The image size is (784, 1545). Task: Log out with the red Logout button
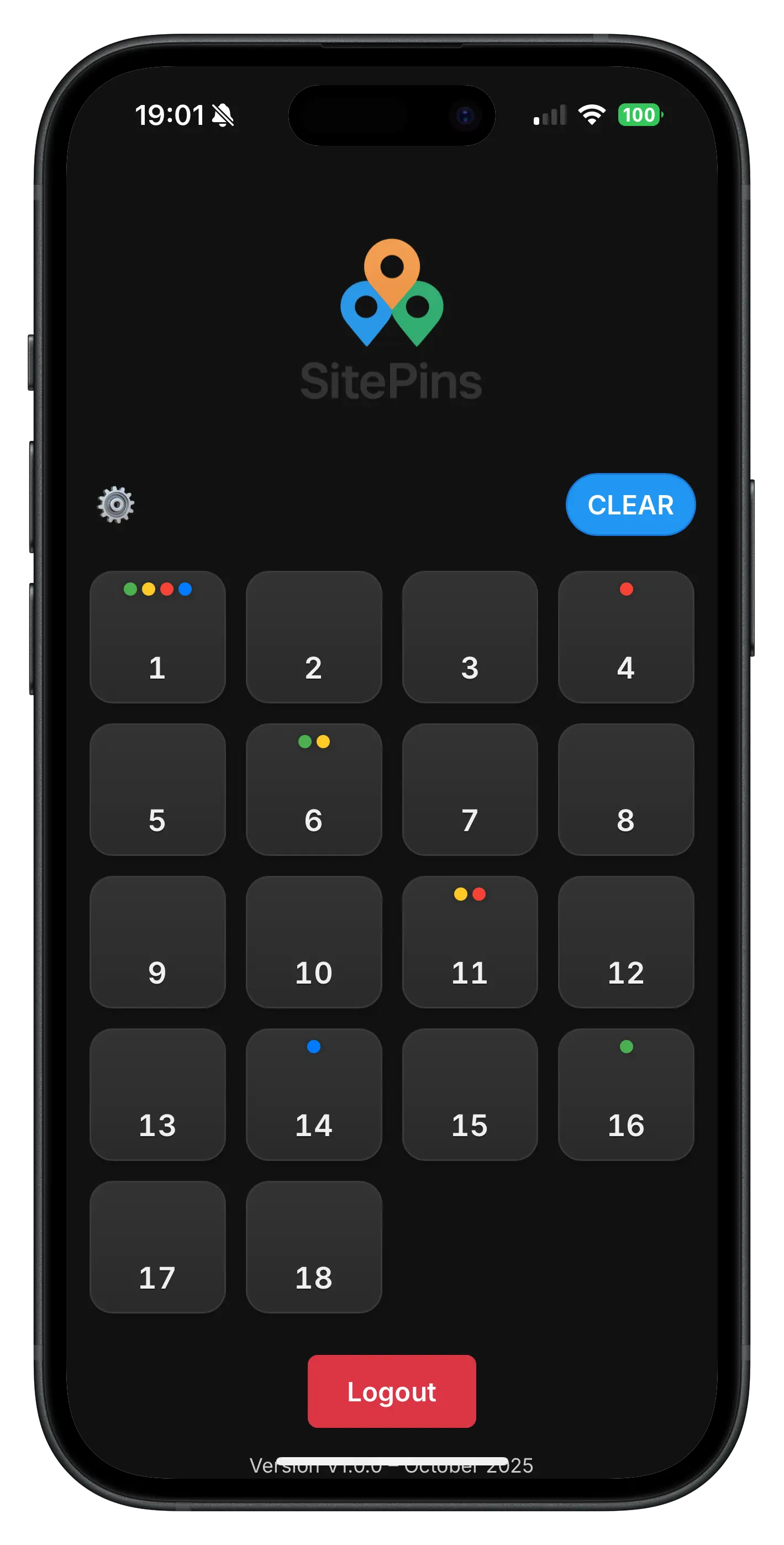[x=392, y=1391]
